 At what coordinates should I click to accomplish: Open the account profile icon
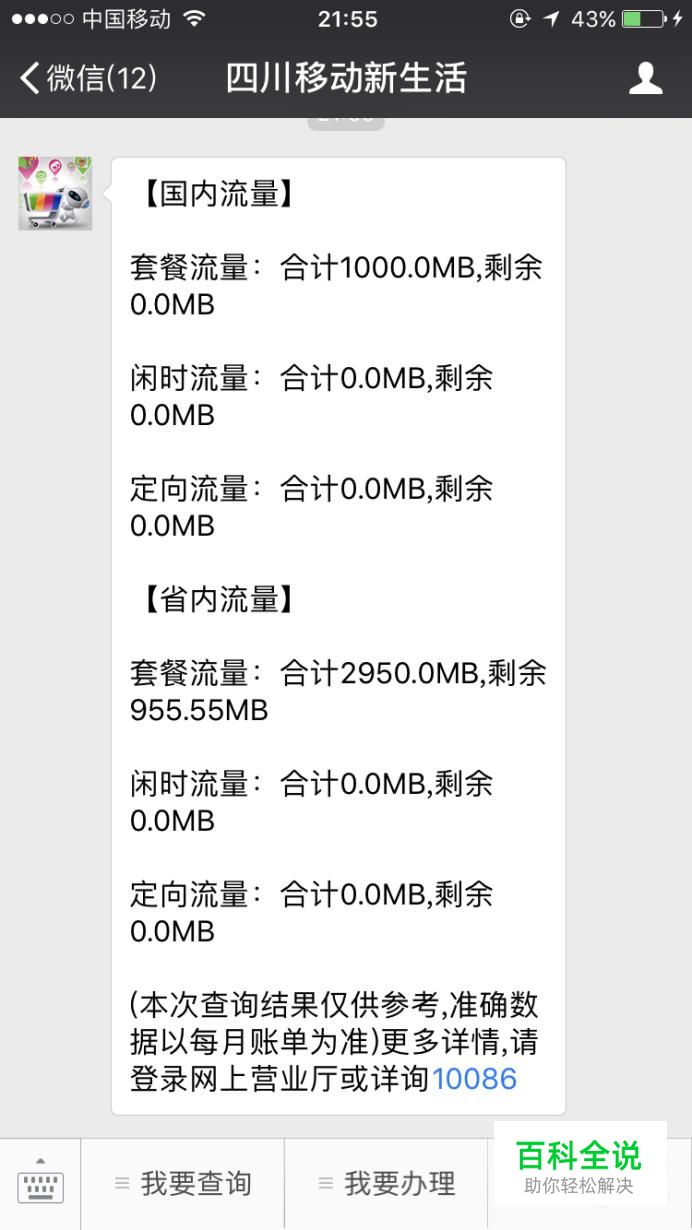pos(646,78)
